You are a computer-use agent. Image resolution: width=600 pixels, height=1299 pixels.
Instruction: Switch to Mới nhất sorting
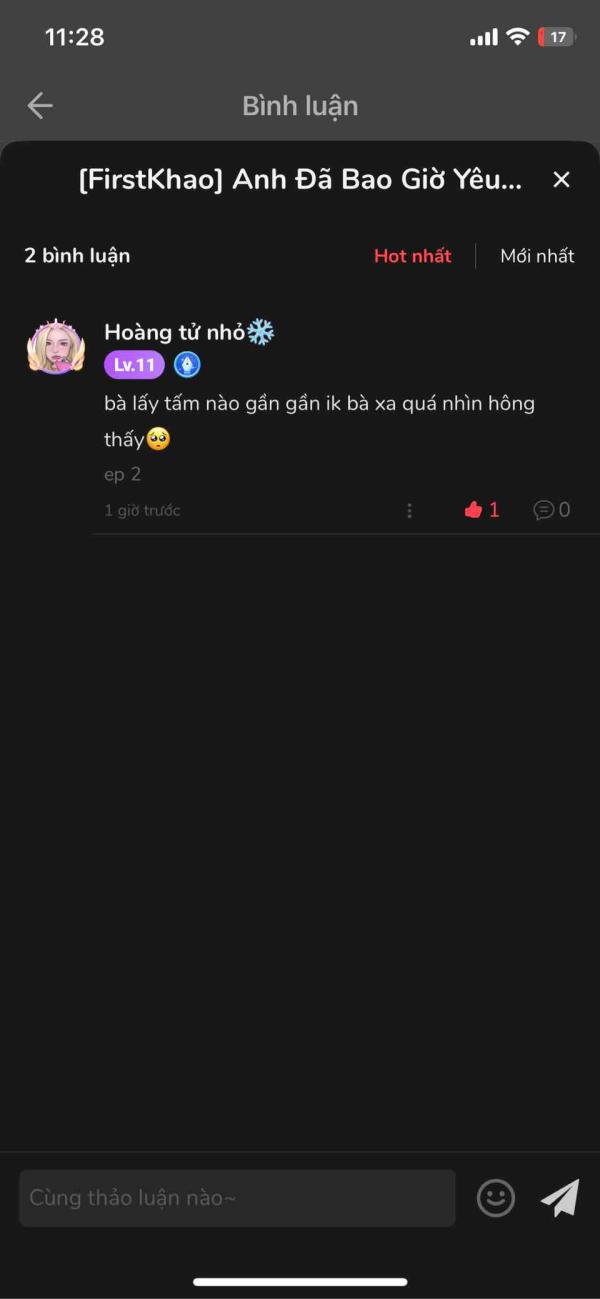[537, 256]
